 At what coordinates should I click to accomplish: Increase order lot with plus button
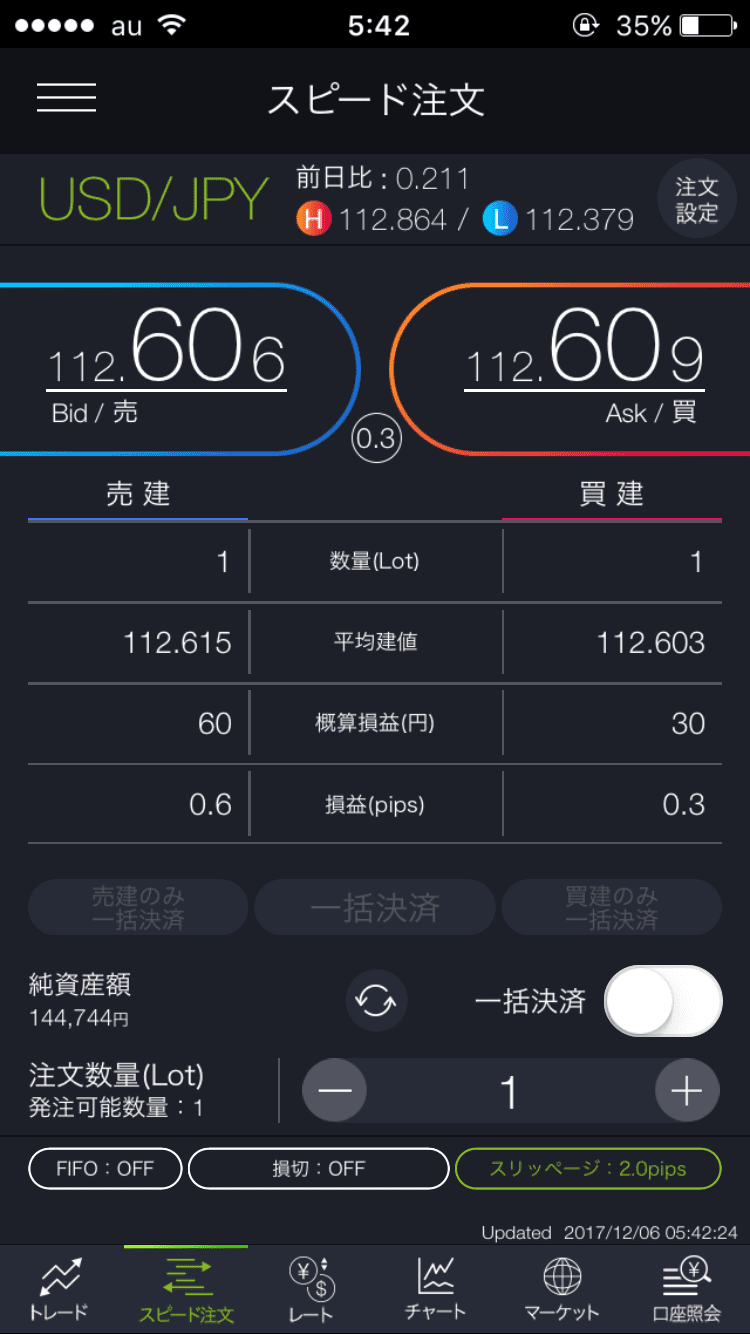click(686, 1091)
